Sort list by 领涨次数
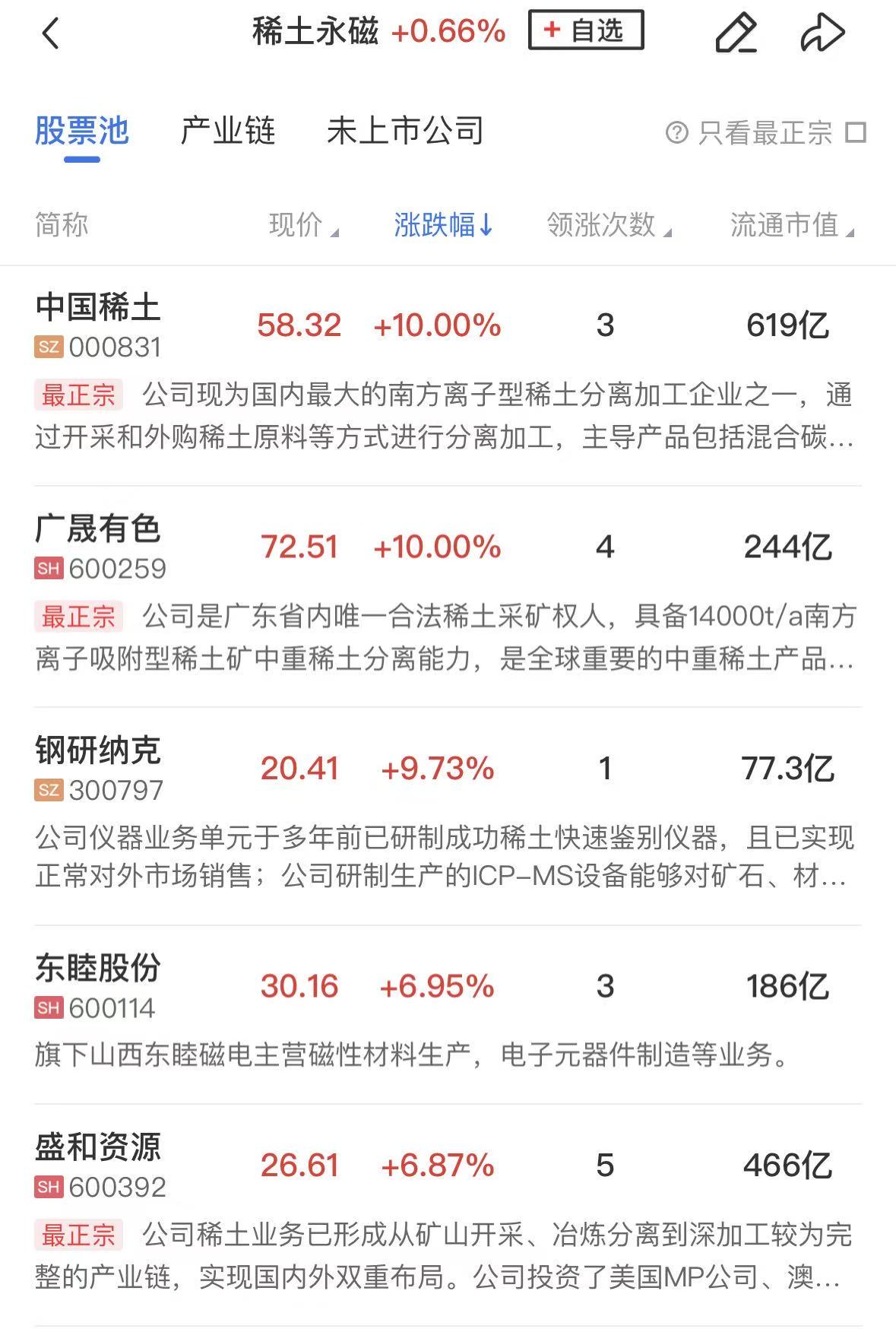 click(608, 225)
